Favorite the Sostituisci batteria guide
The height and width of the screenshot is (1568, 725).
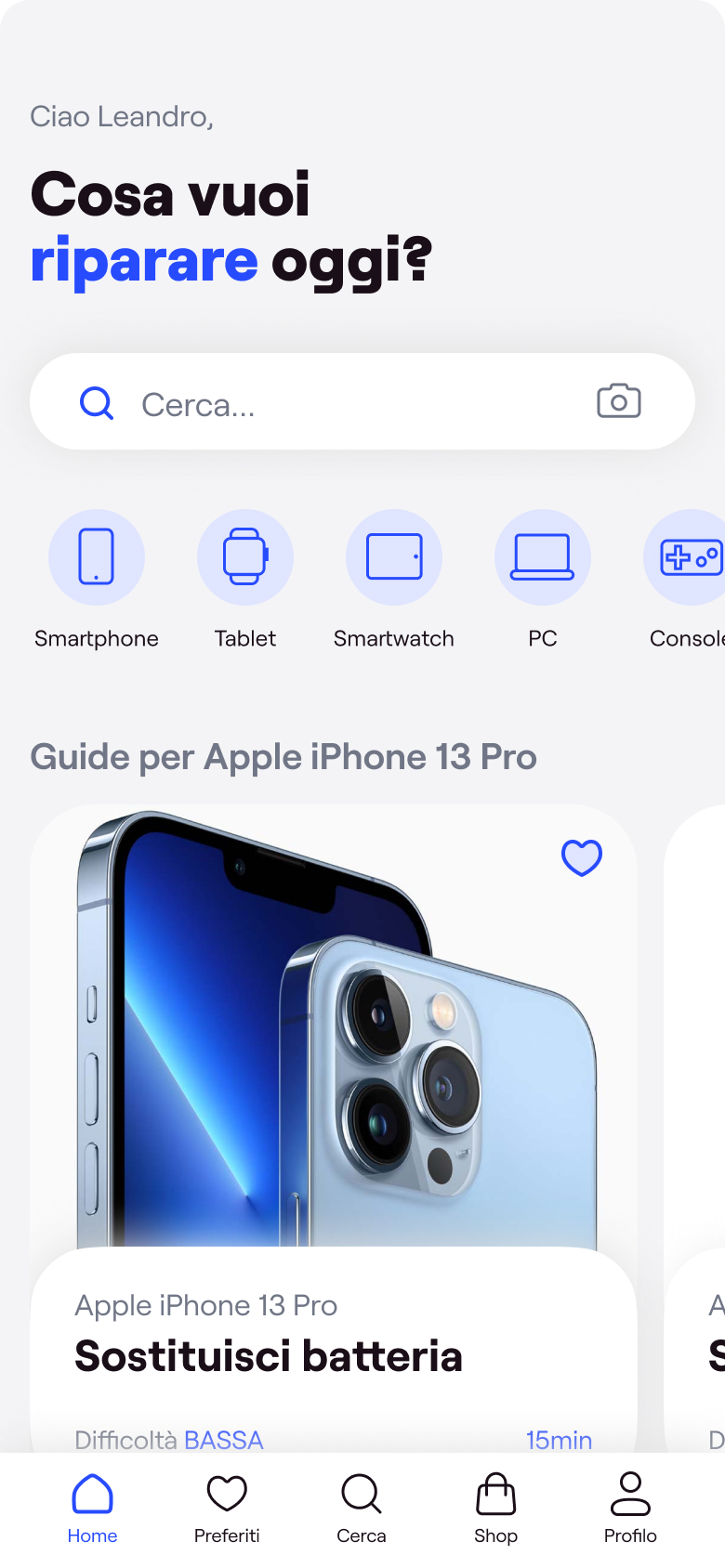click(x=582, y=857)
